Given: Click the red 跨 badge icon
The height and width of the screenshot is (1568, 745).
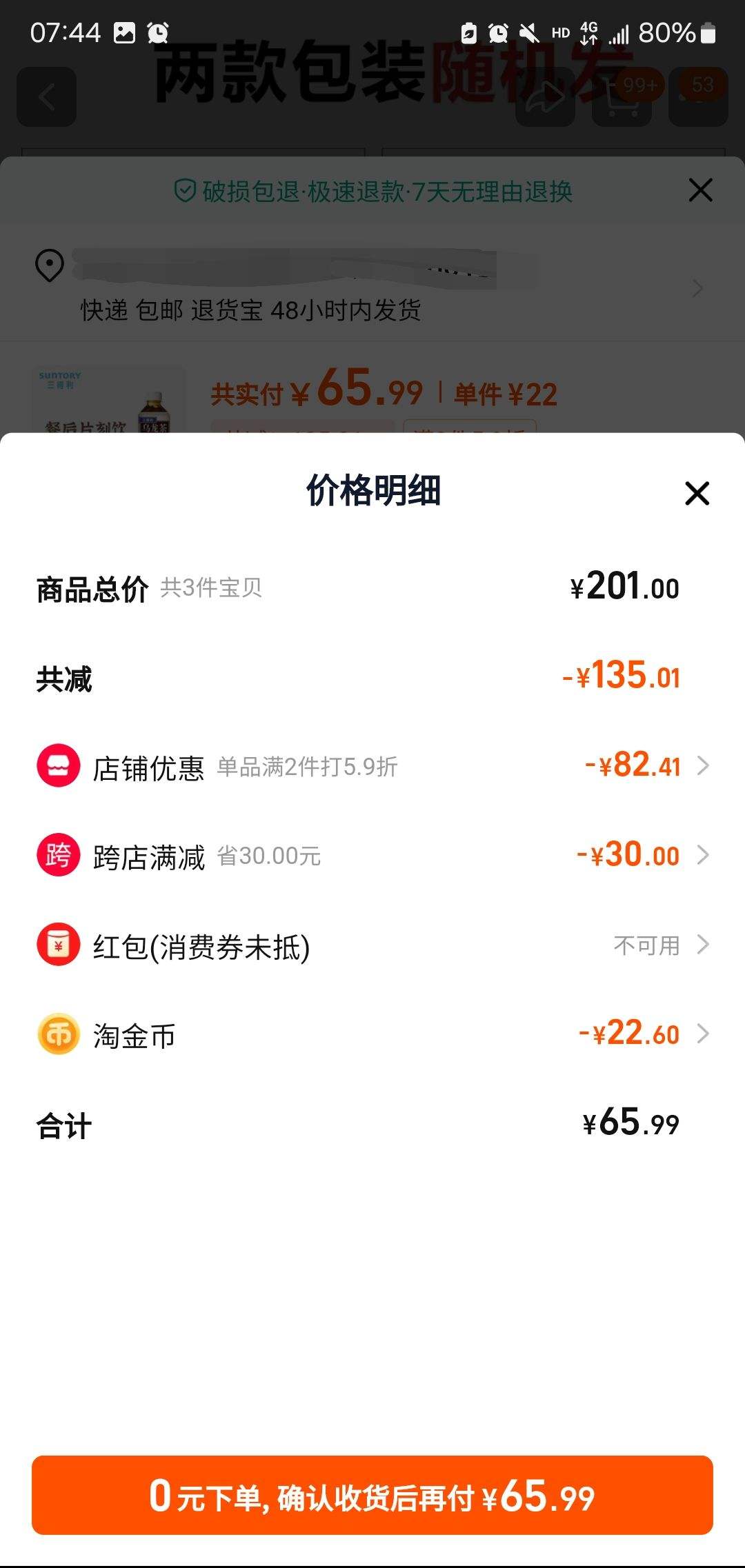Looking at the screenshot, I should pos(58,855).
